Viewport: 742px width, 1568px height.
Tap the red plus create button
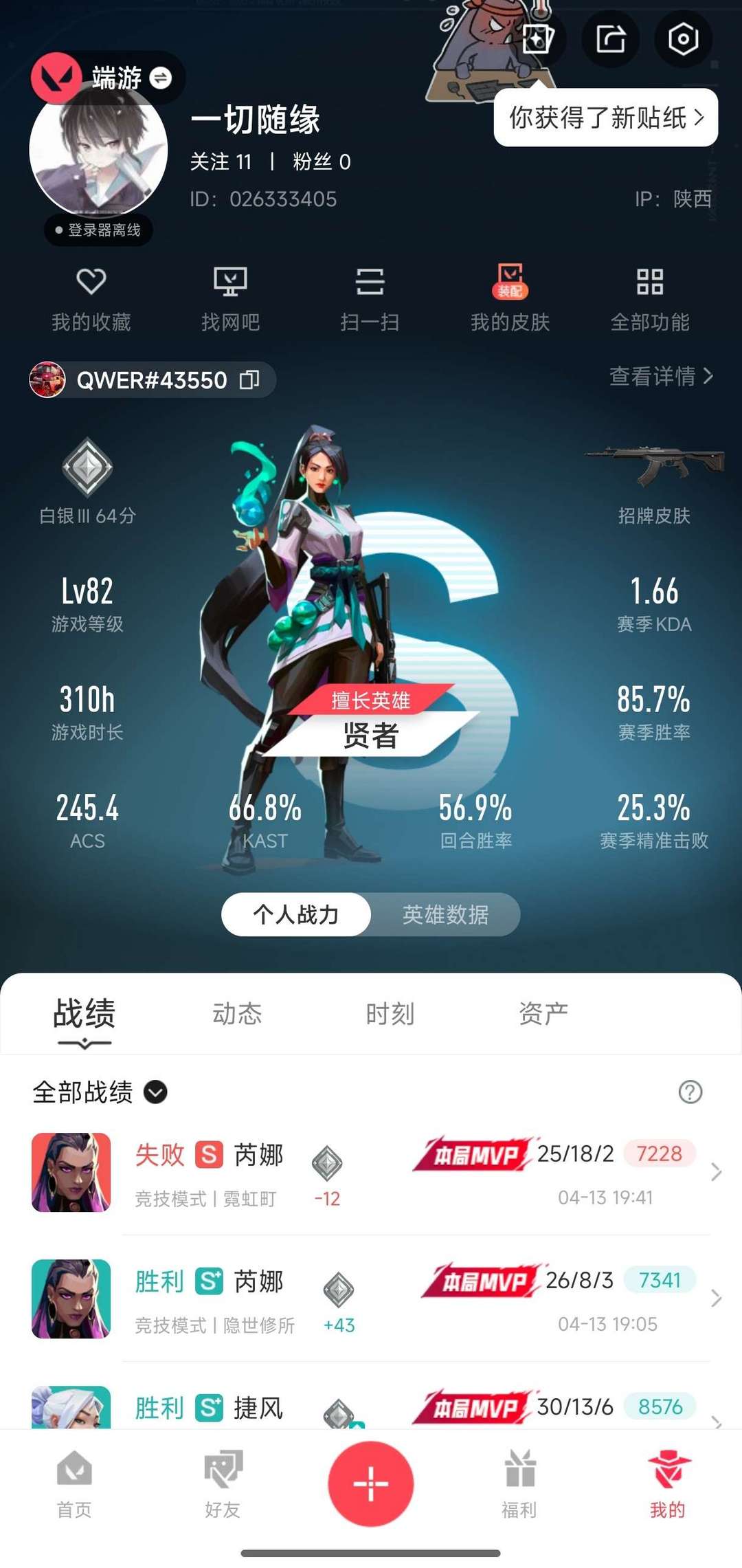(x=371, y=1483)
